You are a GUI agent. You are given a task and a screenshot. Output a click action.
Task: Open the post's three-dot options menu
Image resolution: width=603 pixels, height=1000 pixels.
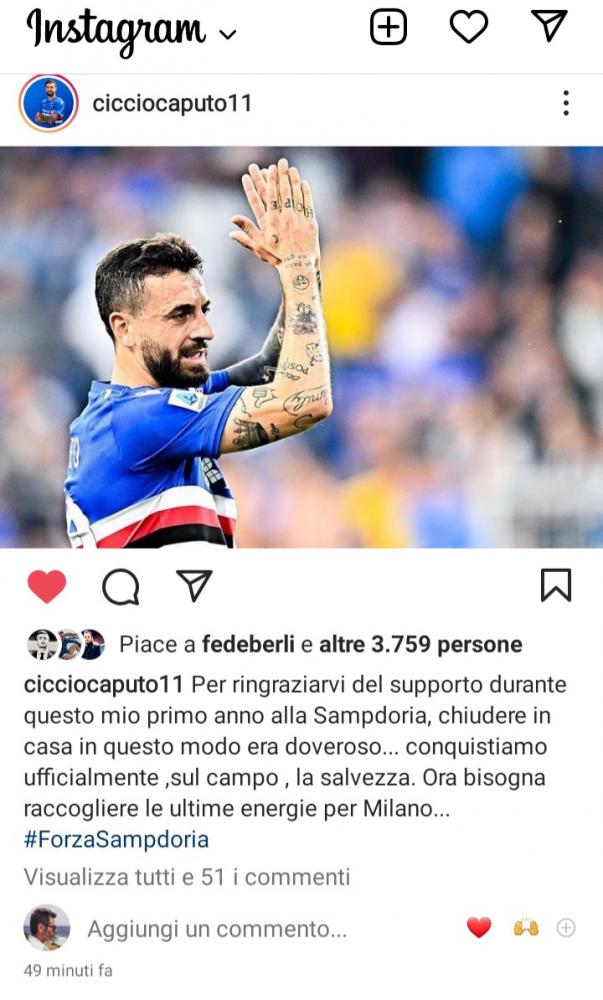point(565,103)
